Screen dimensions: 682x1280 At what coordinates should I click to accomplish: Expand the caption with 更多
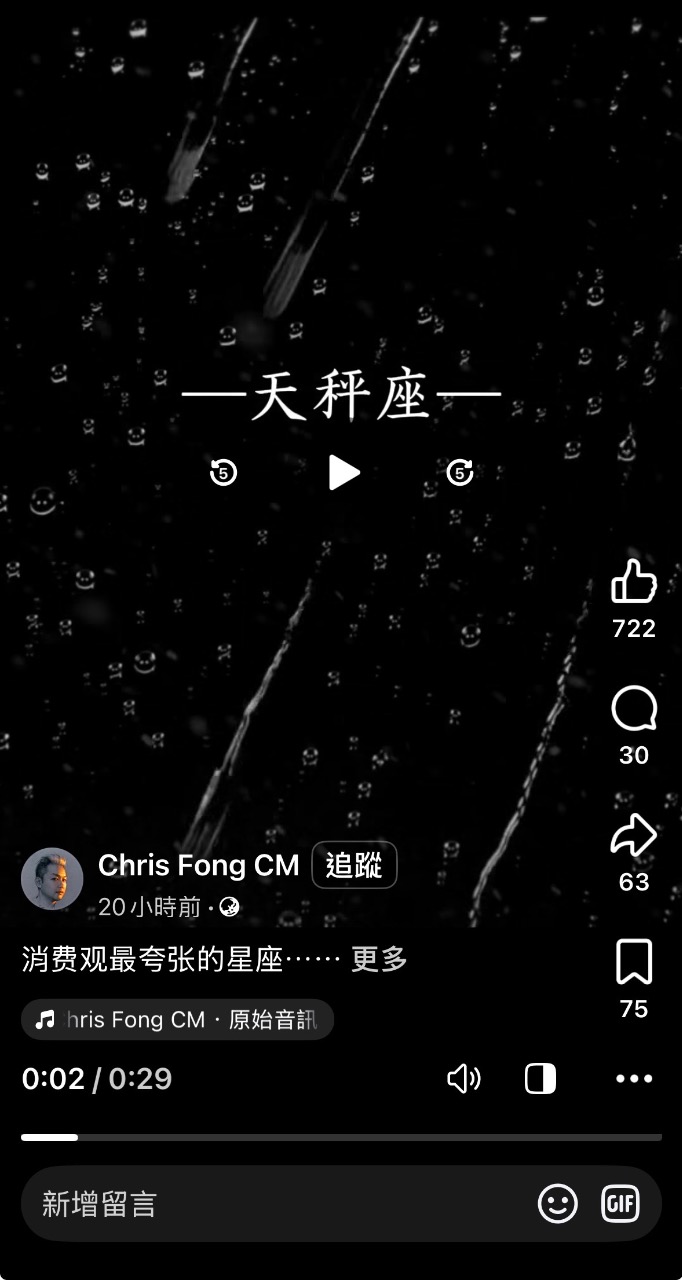click(x=380, y=960)
